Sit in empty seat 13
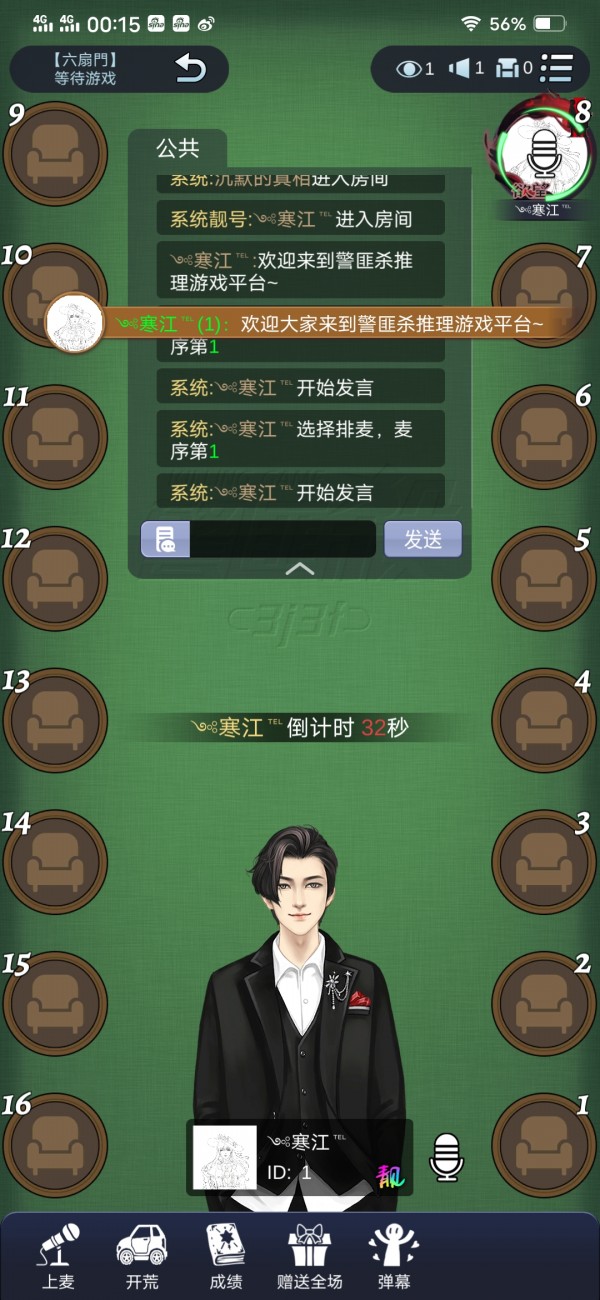 pos(55,720)
